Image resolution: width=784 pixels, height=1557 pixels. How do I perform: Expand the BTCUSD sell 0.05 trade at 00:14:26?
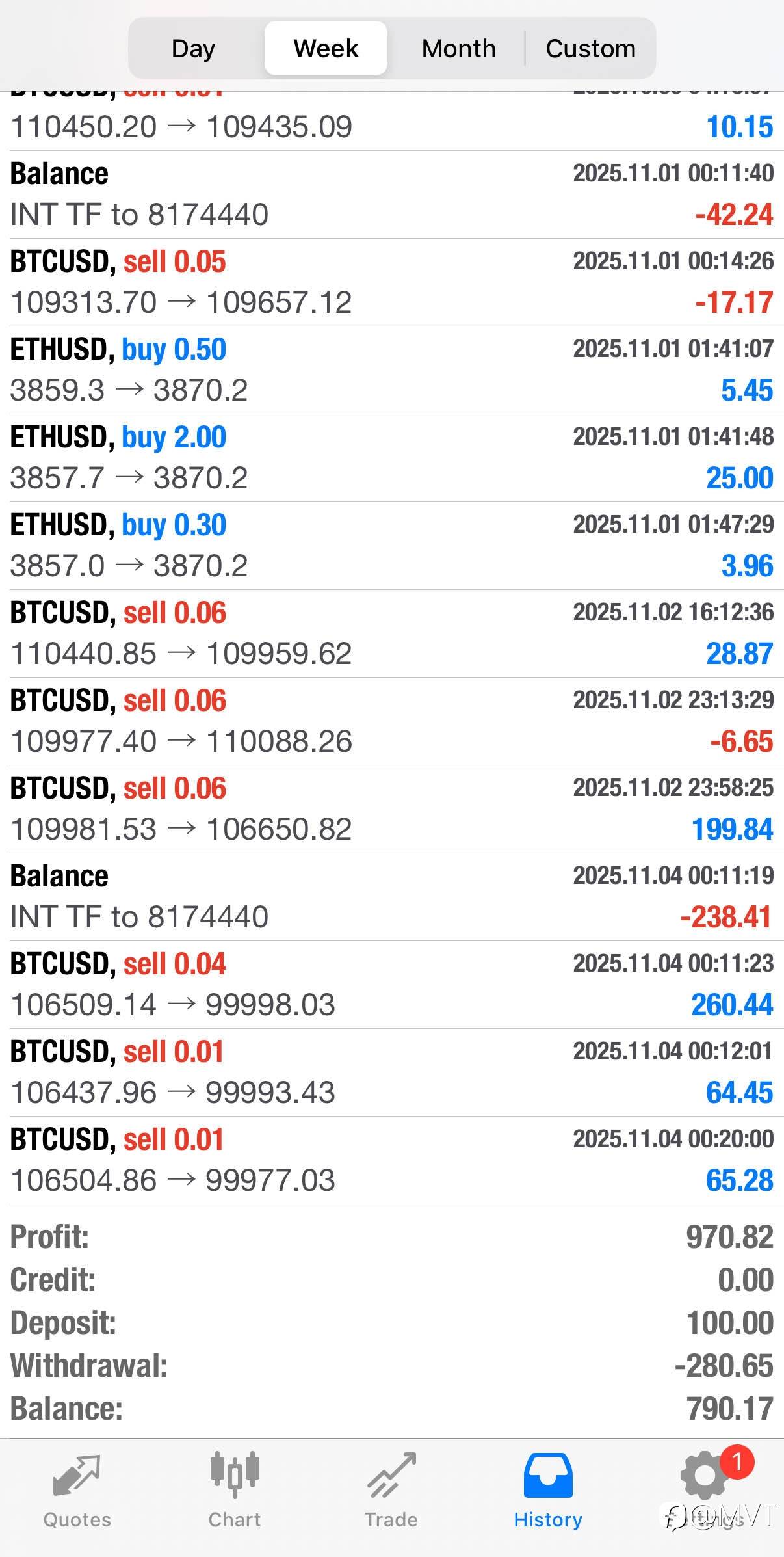coord(392,282)
